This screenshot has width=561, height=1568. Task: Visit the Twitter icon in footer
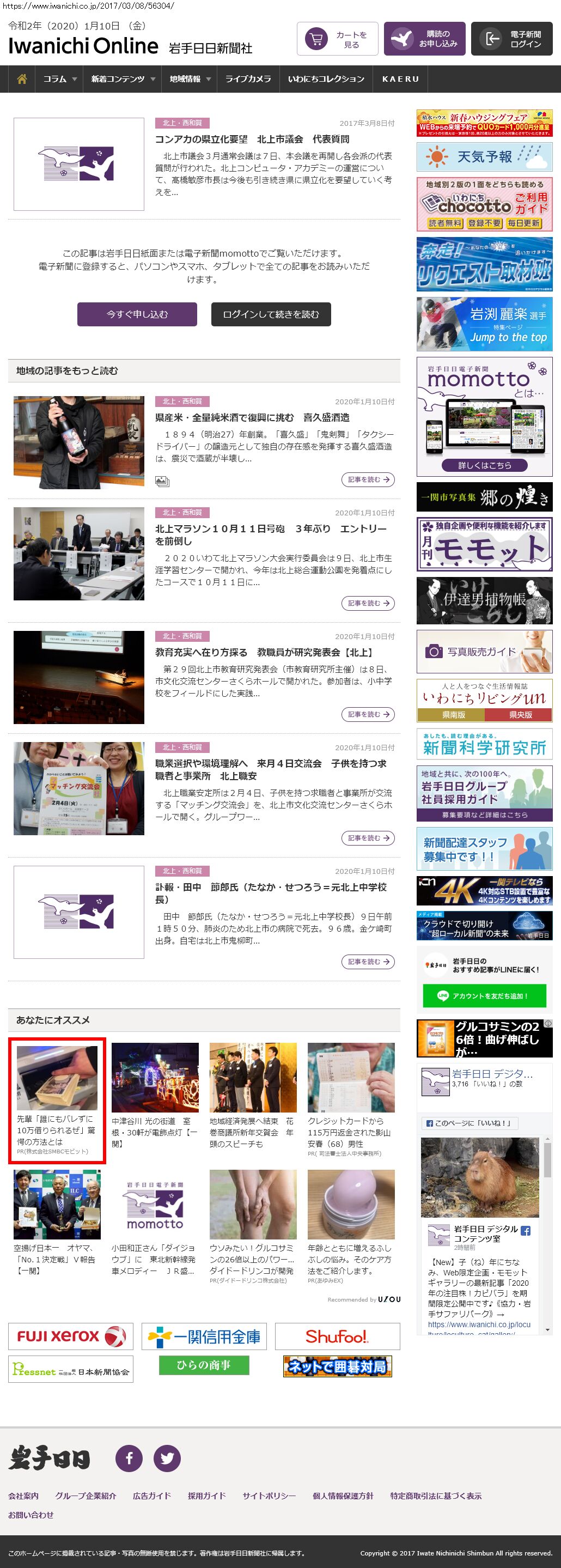tap(167, 1458)
